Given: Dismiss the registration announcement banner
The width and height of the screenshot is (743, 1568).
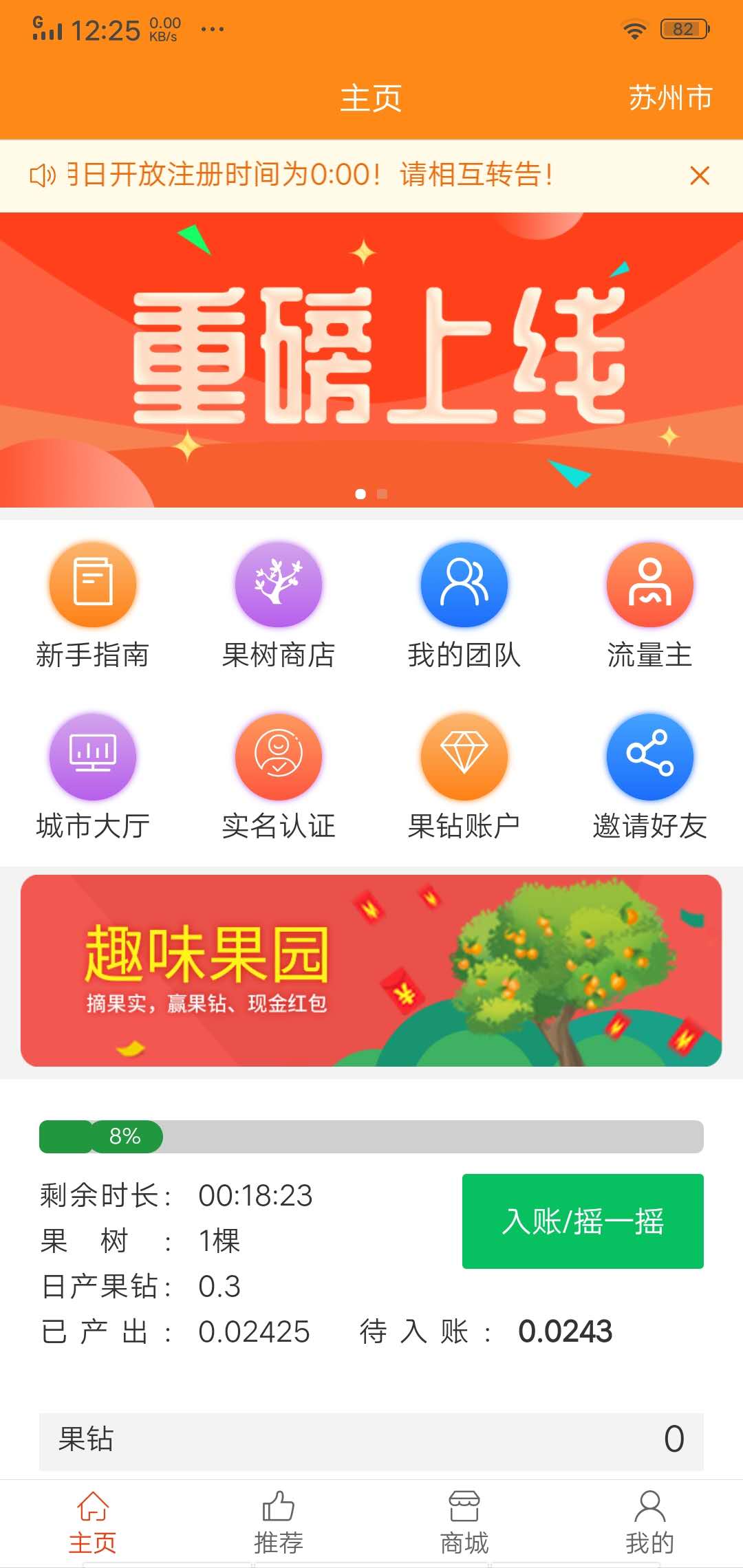Looking at the screenshot, I should pyautogui.click(x=700, y=176).
